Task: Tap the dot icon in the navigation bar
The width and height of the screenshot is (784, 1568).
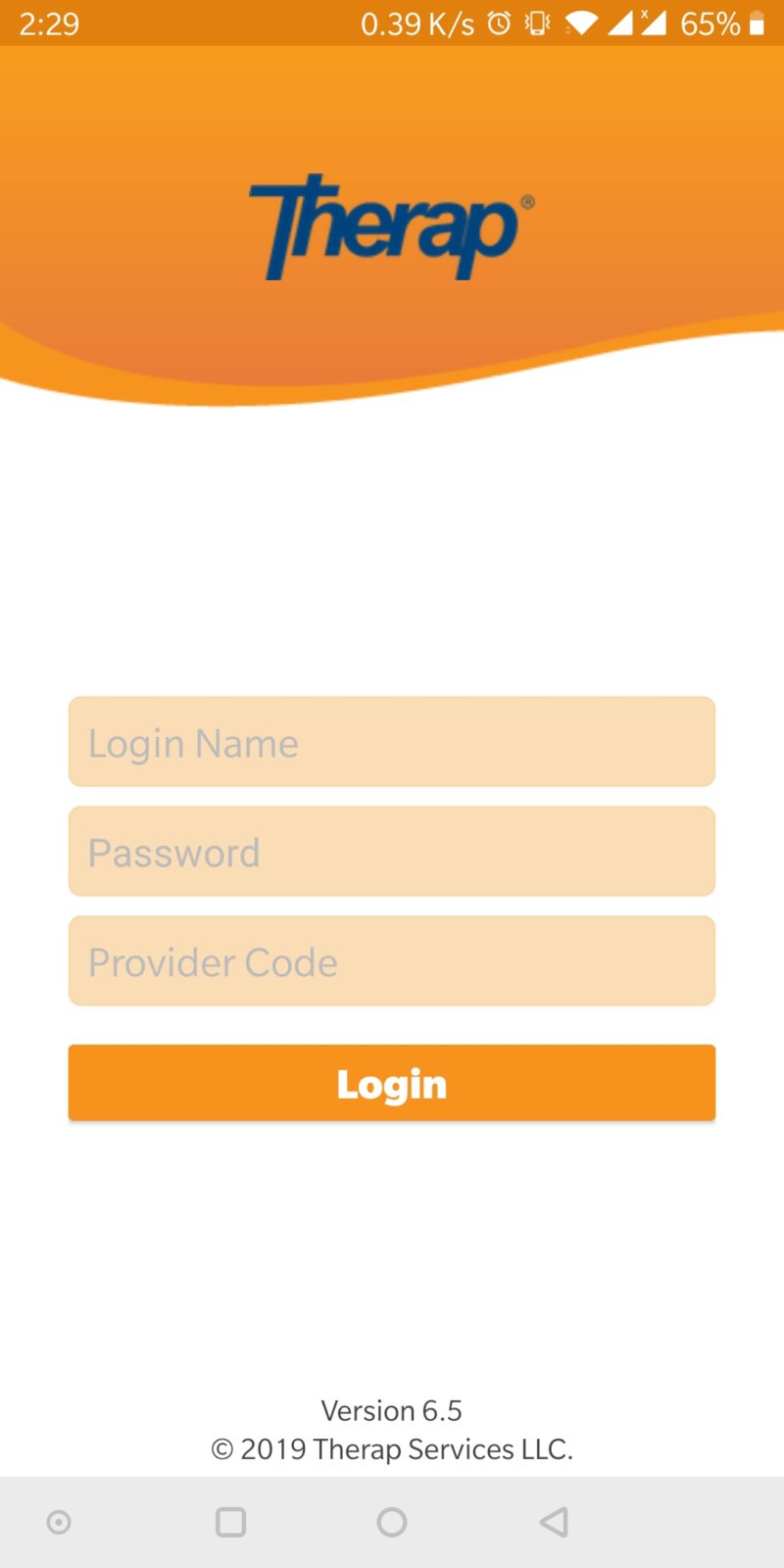Action: [x=59, y=1522]
